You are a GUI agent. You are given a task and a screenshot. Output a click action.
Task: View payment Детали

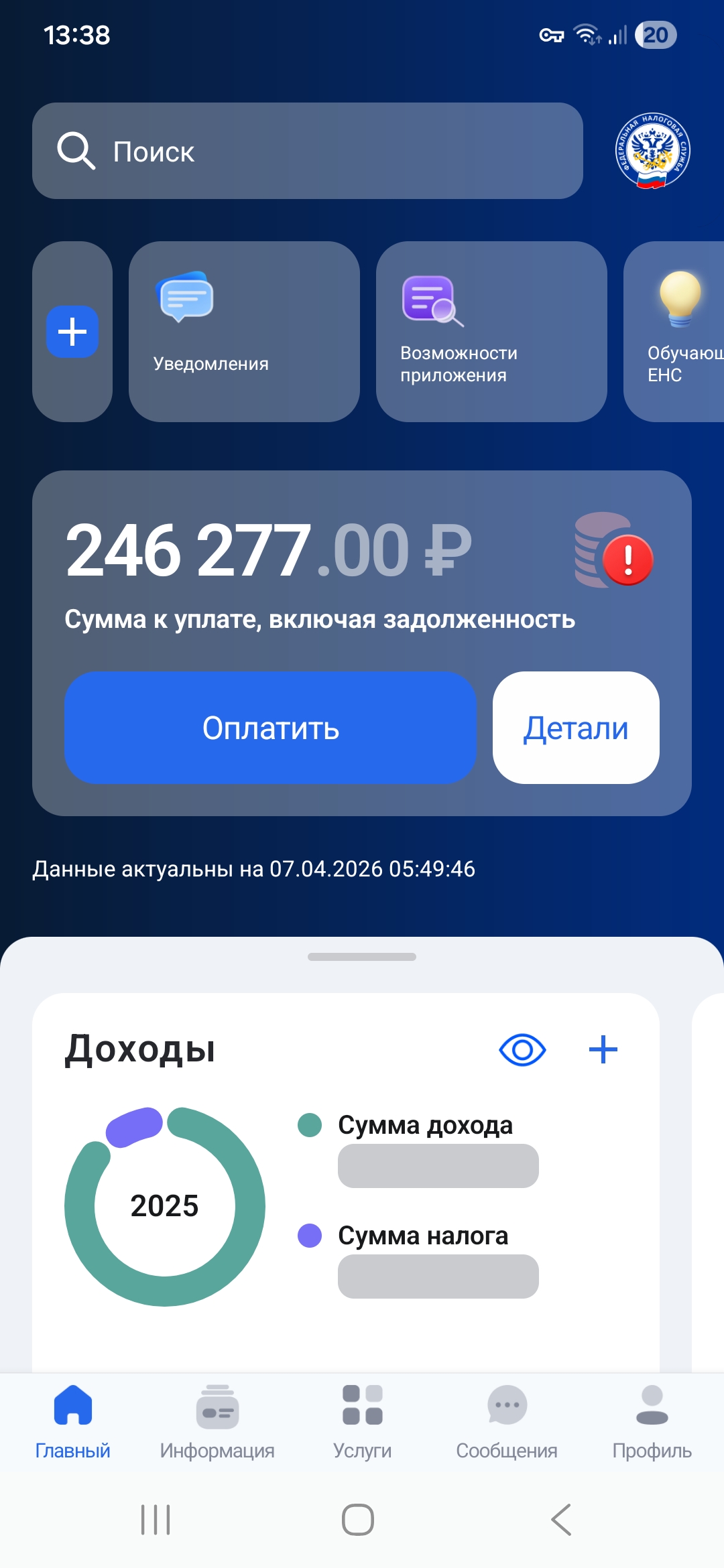click(576, 728)
